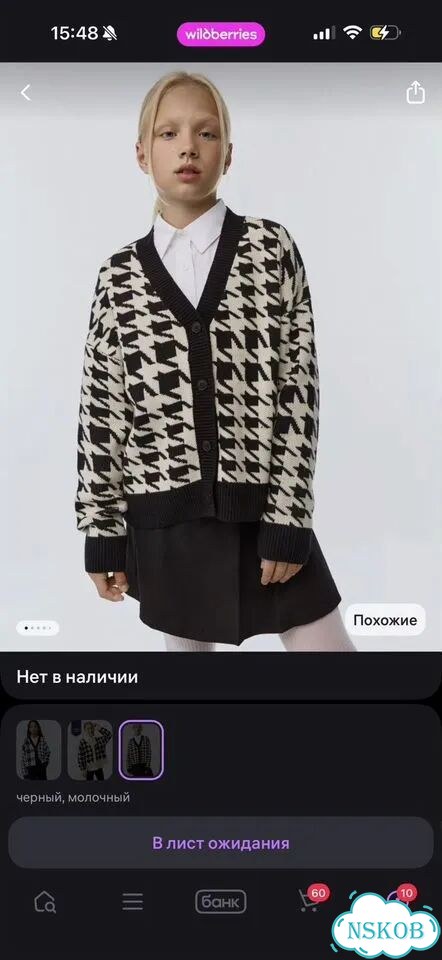Screen dimensions: 442x960
Task: Switch to the банк tab
Action: (x=221, y=902)
